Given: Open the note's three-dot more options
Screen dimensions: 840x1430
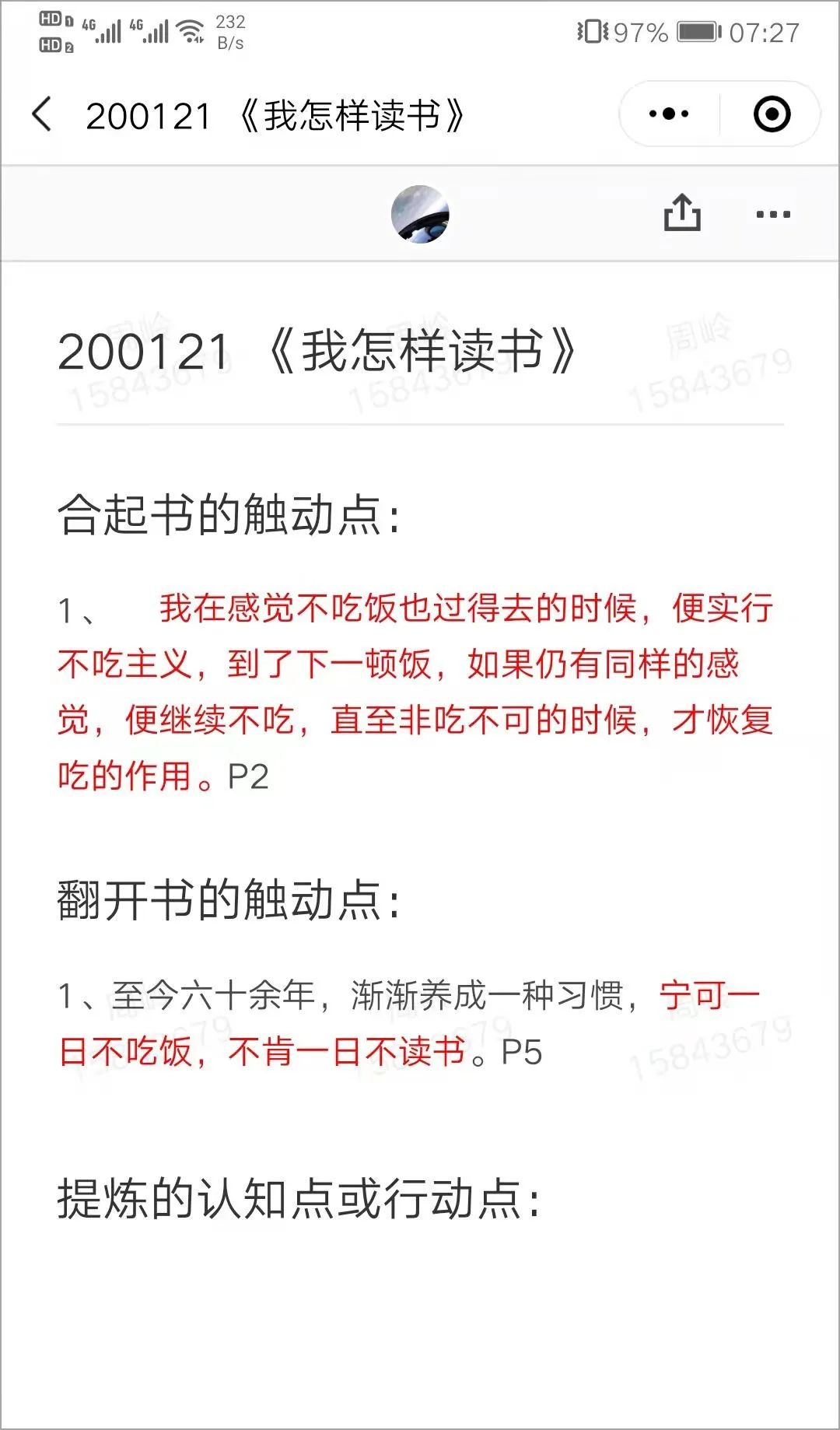Looking at the screenshot, I should click(773, 214).
